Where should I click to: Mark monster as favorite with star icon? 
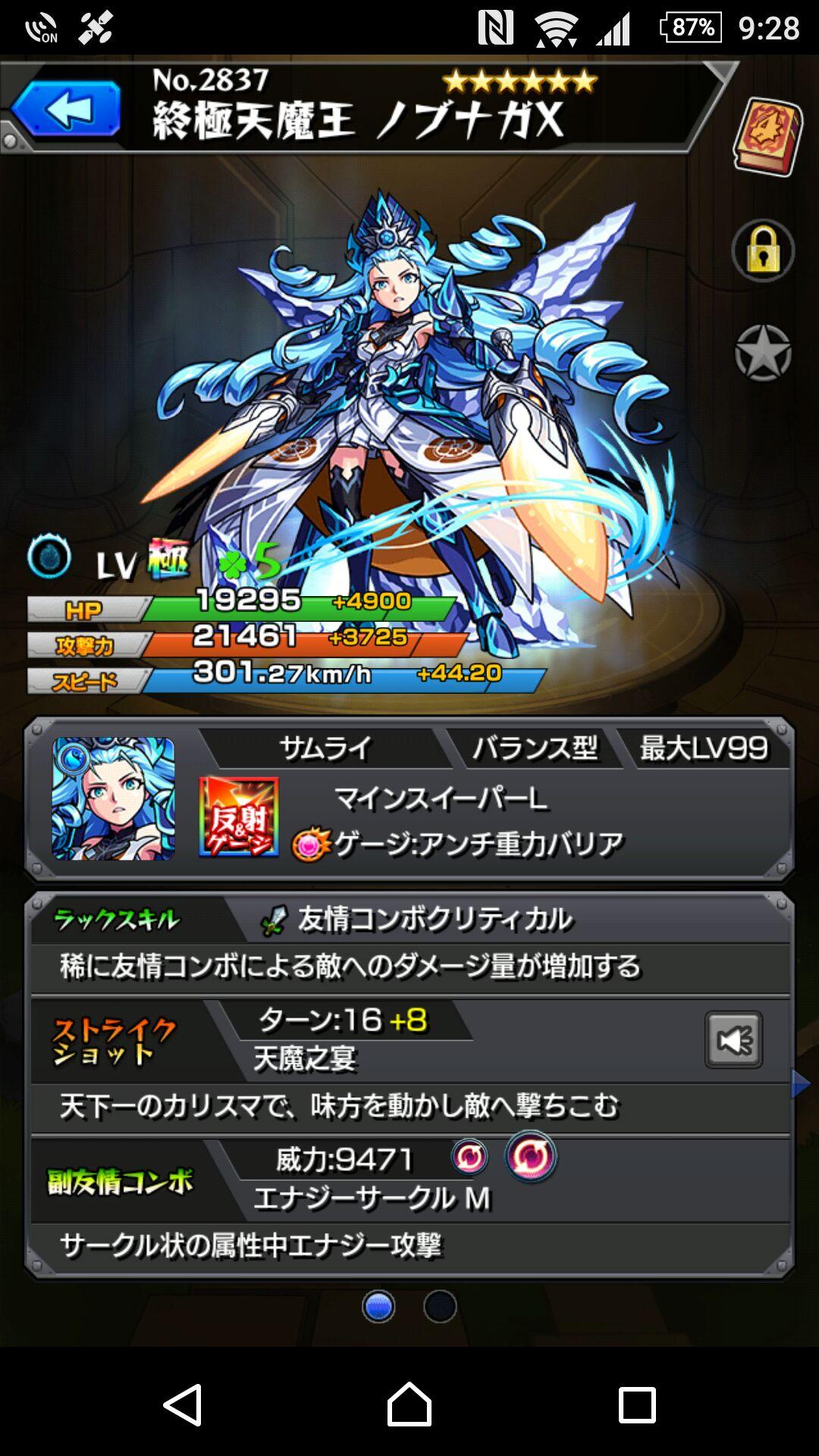[x=763, y=353]
